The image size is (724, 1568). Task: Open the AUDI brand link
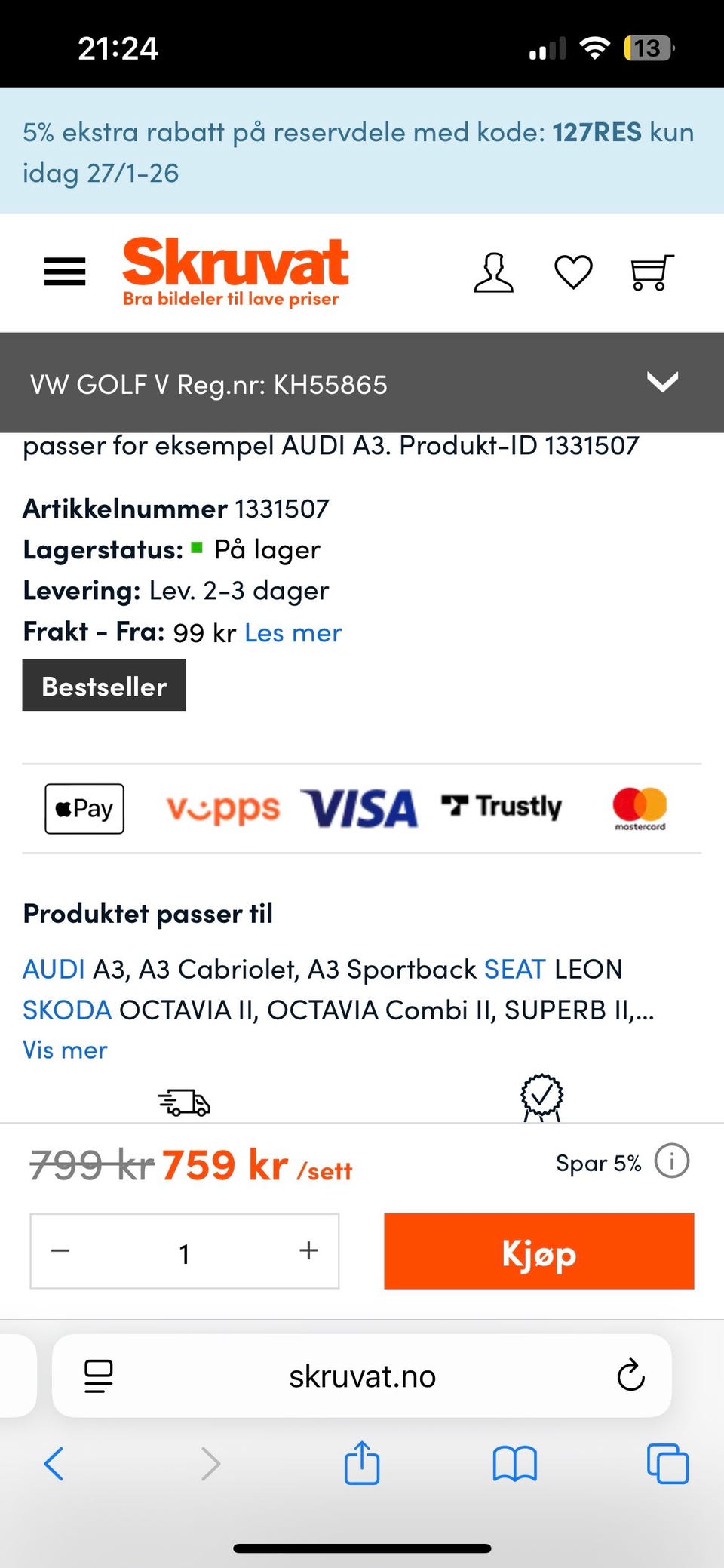pyautogui.click(x=54, y=969)
